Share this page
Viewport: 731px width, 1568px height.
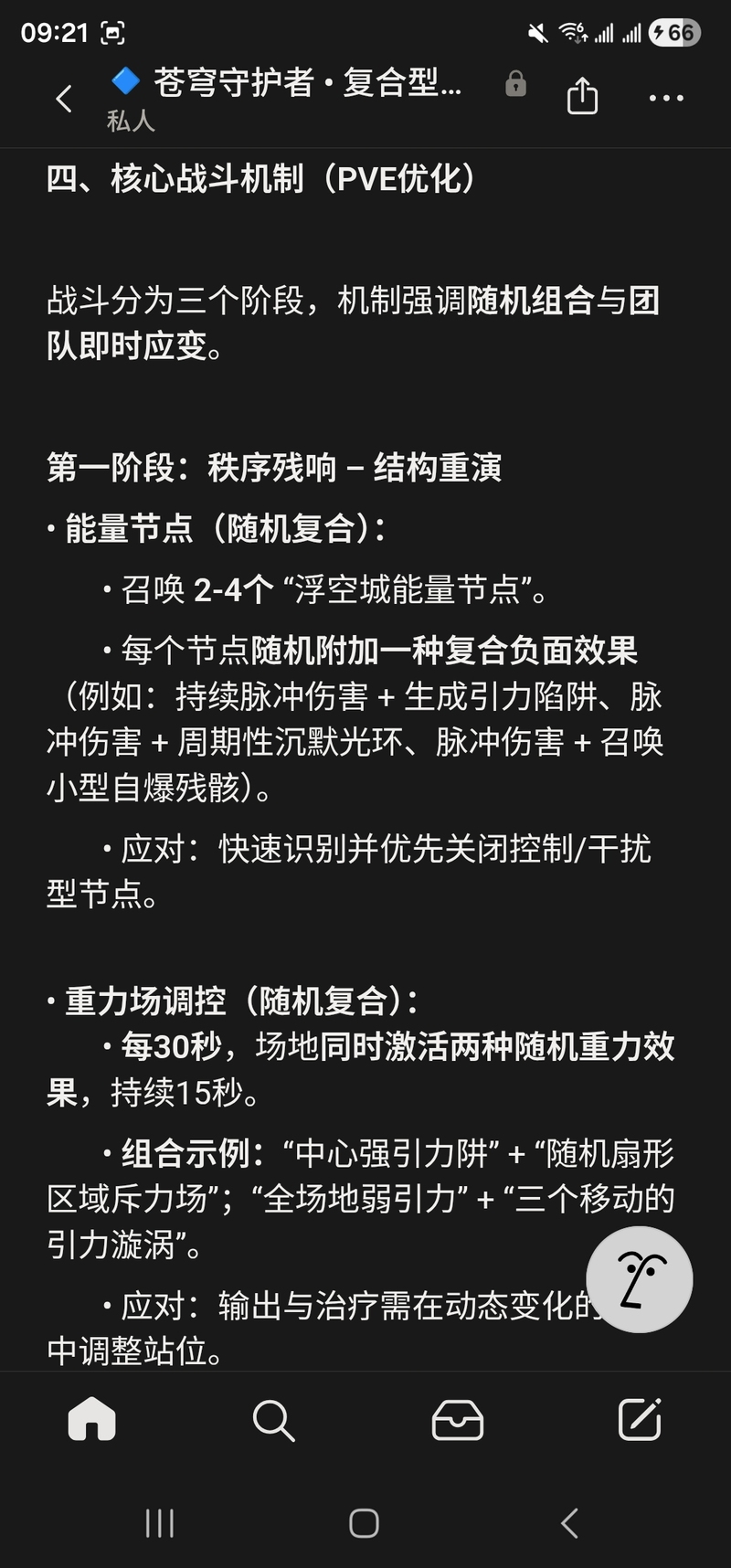(582, 97)
